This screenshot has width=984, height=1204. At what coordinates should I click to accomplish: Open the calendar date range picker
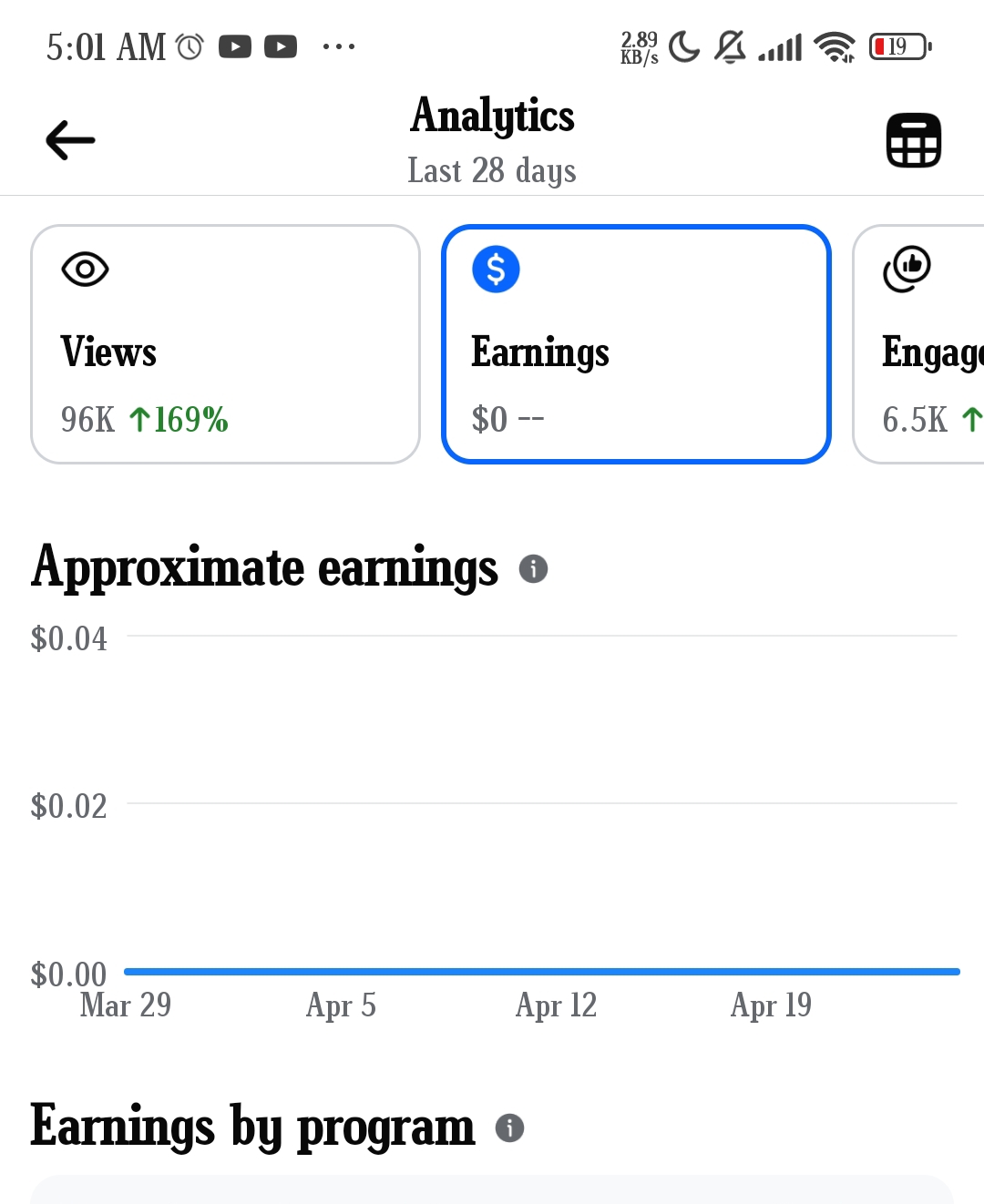click(913, 140)
